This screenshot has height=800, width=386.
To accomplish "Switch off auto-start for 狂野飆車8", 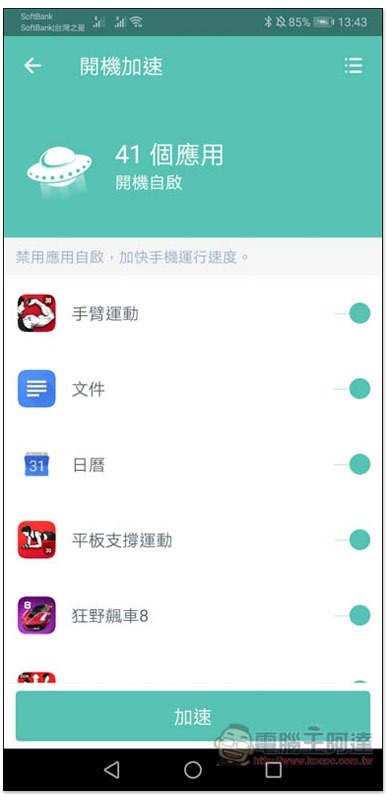I will click(x=352, y=615).
